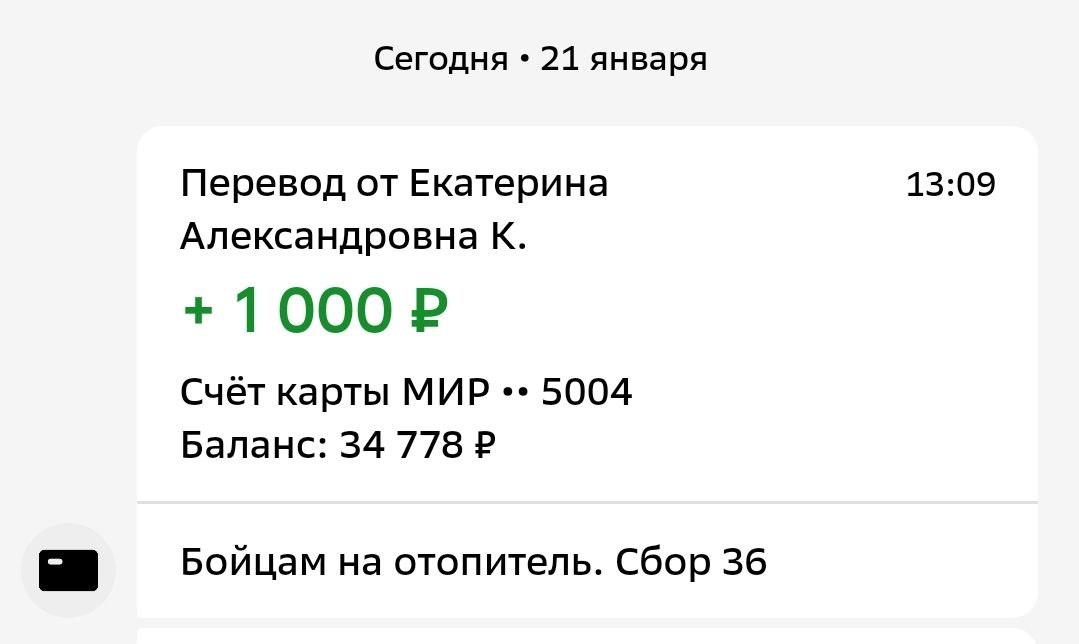Tap the black card icon beside the message
1079x644 pixels.
click(68, 570)
